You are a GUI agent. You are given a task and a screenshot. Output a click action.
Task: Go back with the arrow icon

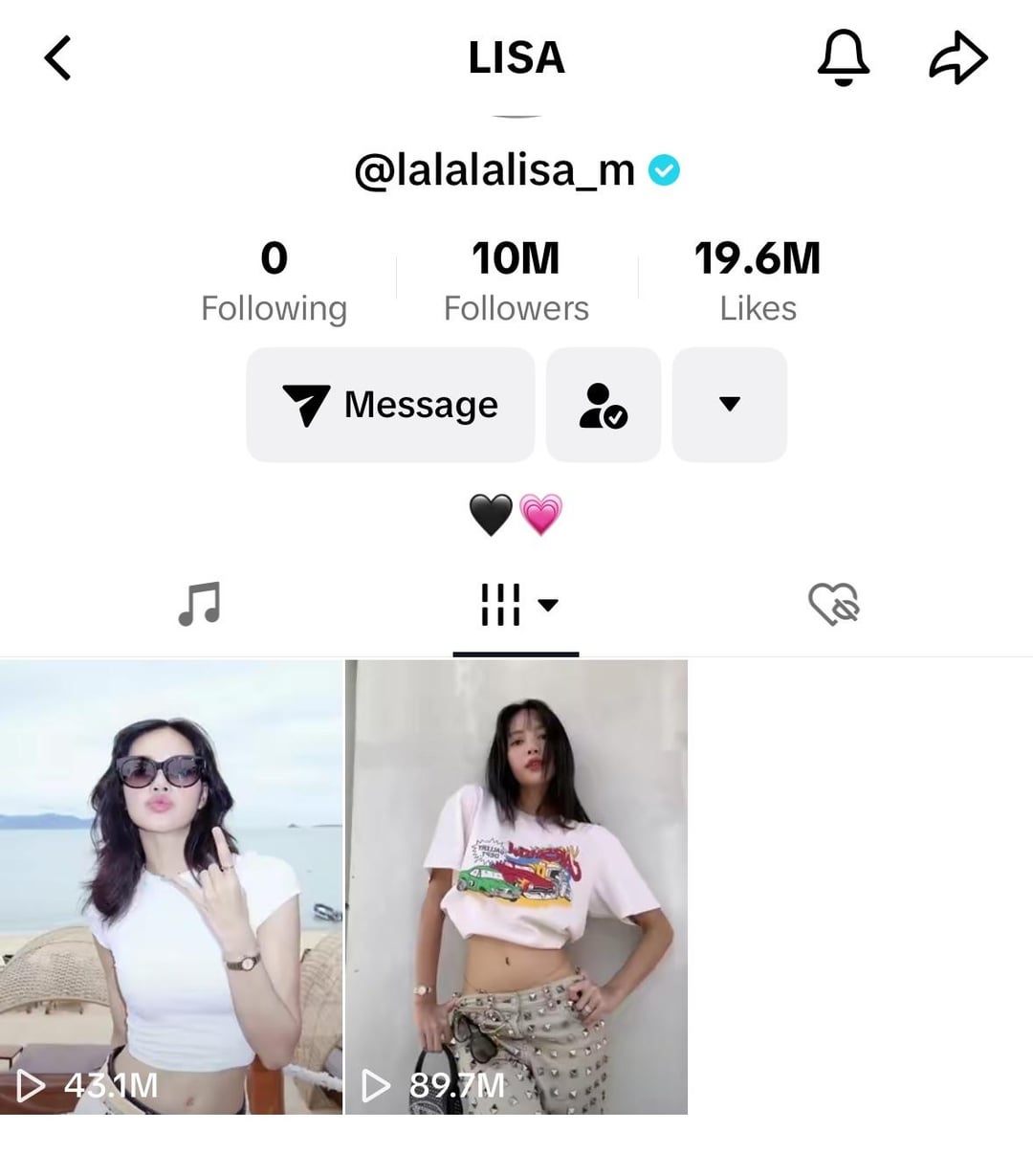tap(58, 57)
